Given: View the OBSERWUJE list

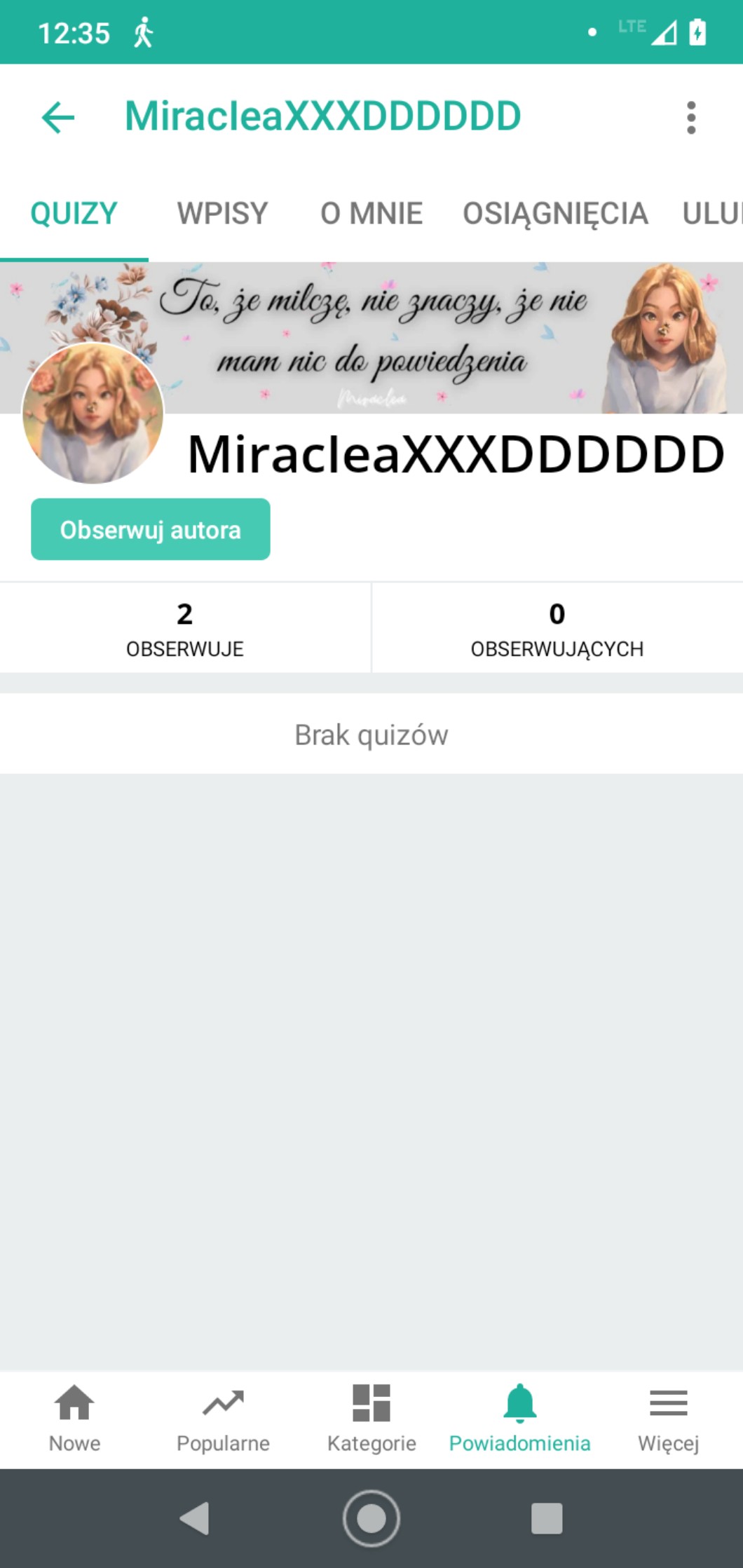Looking at the screenshot, I should [185, 629].
